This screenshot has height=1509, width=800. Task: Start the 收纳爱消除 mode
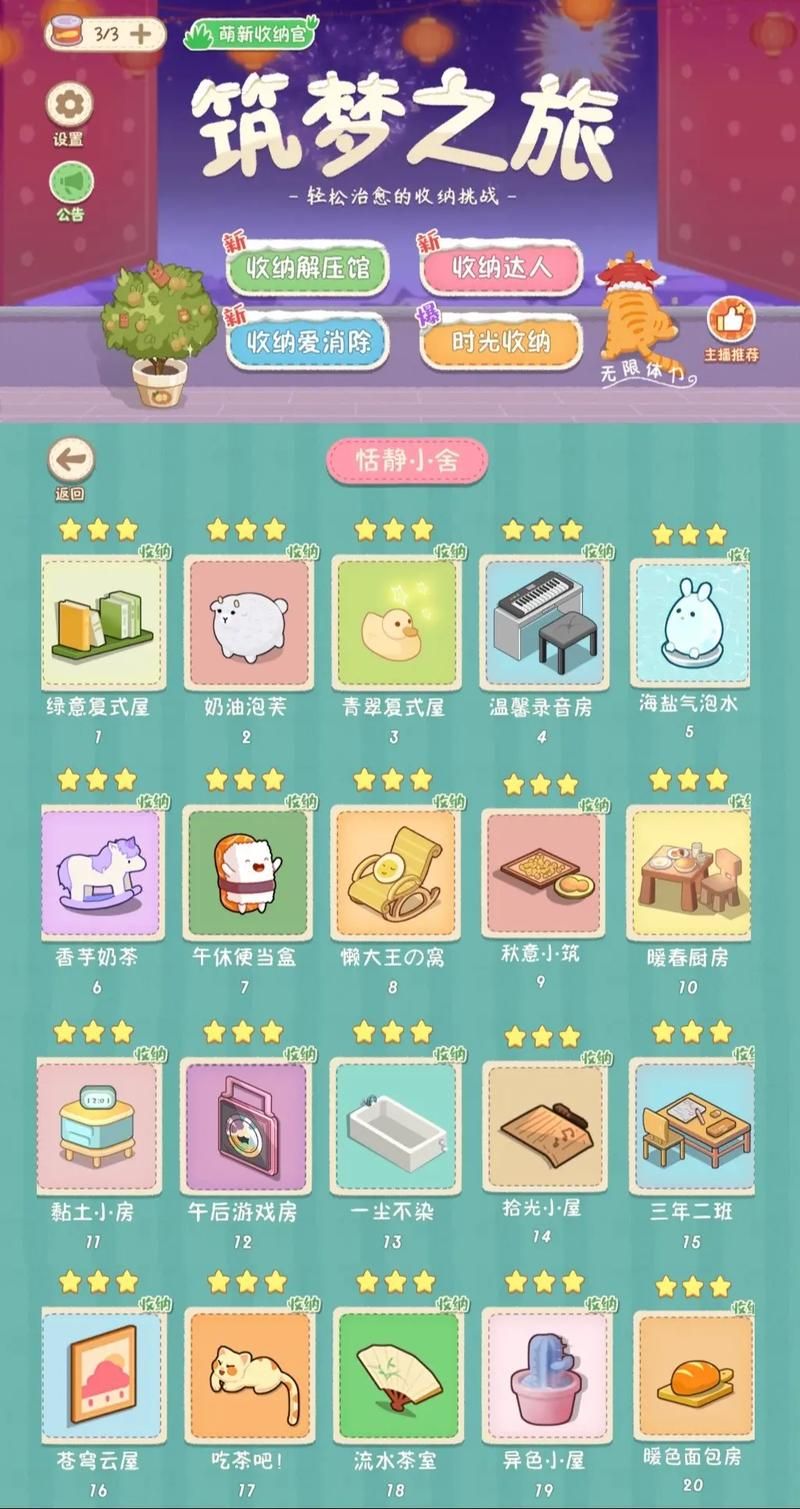pos(307,344)
